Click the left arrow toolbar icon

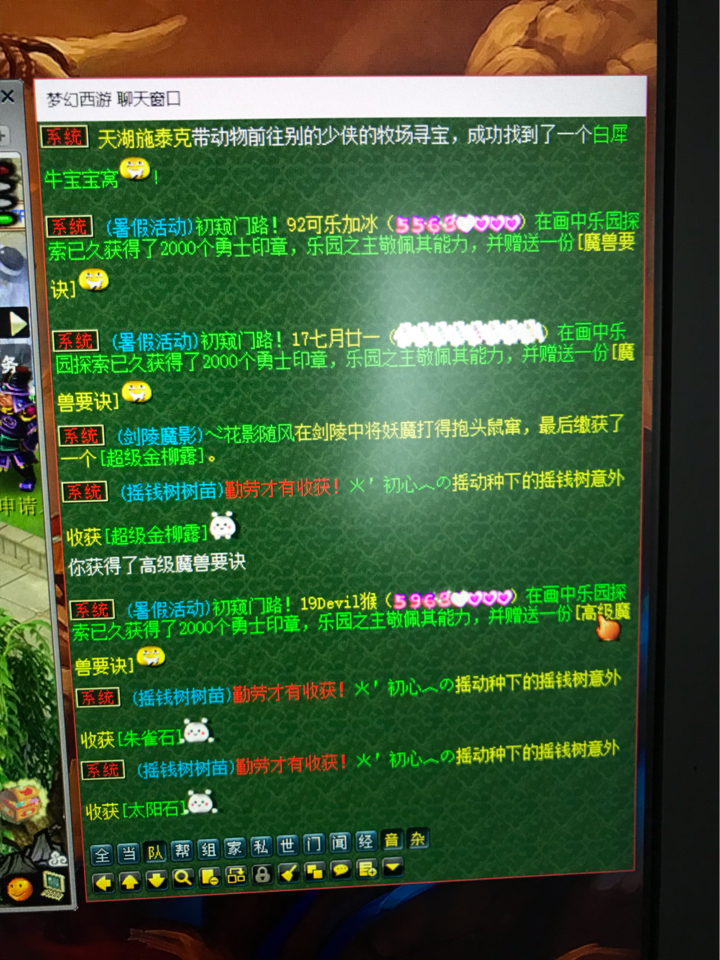[x=103, y=882]
